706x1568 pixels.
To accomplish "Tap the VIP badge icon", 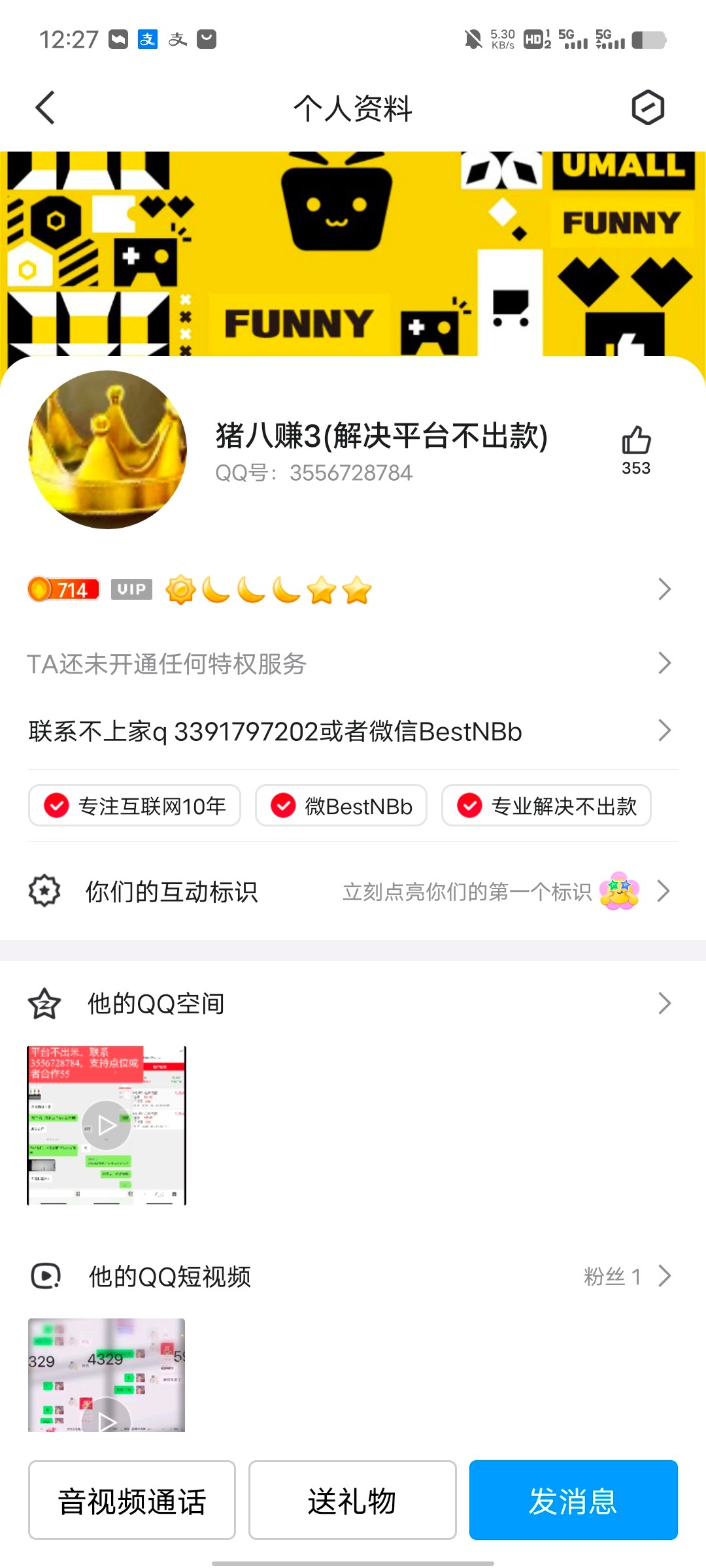I will coord(131,589).
